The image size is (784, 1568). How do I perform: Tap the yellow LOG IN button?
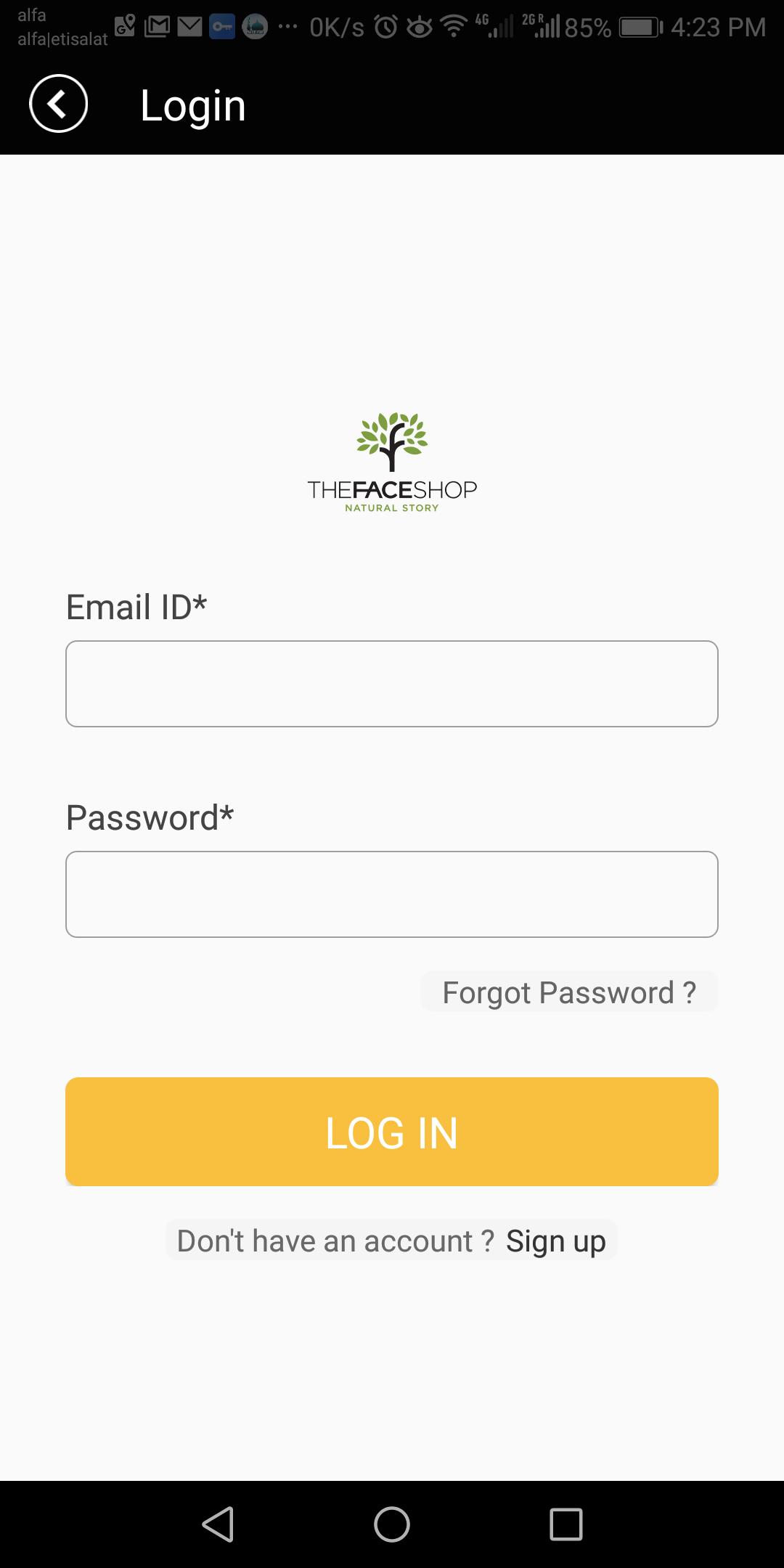click(x=392, y=1132)
